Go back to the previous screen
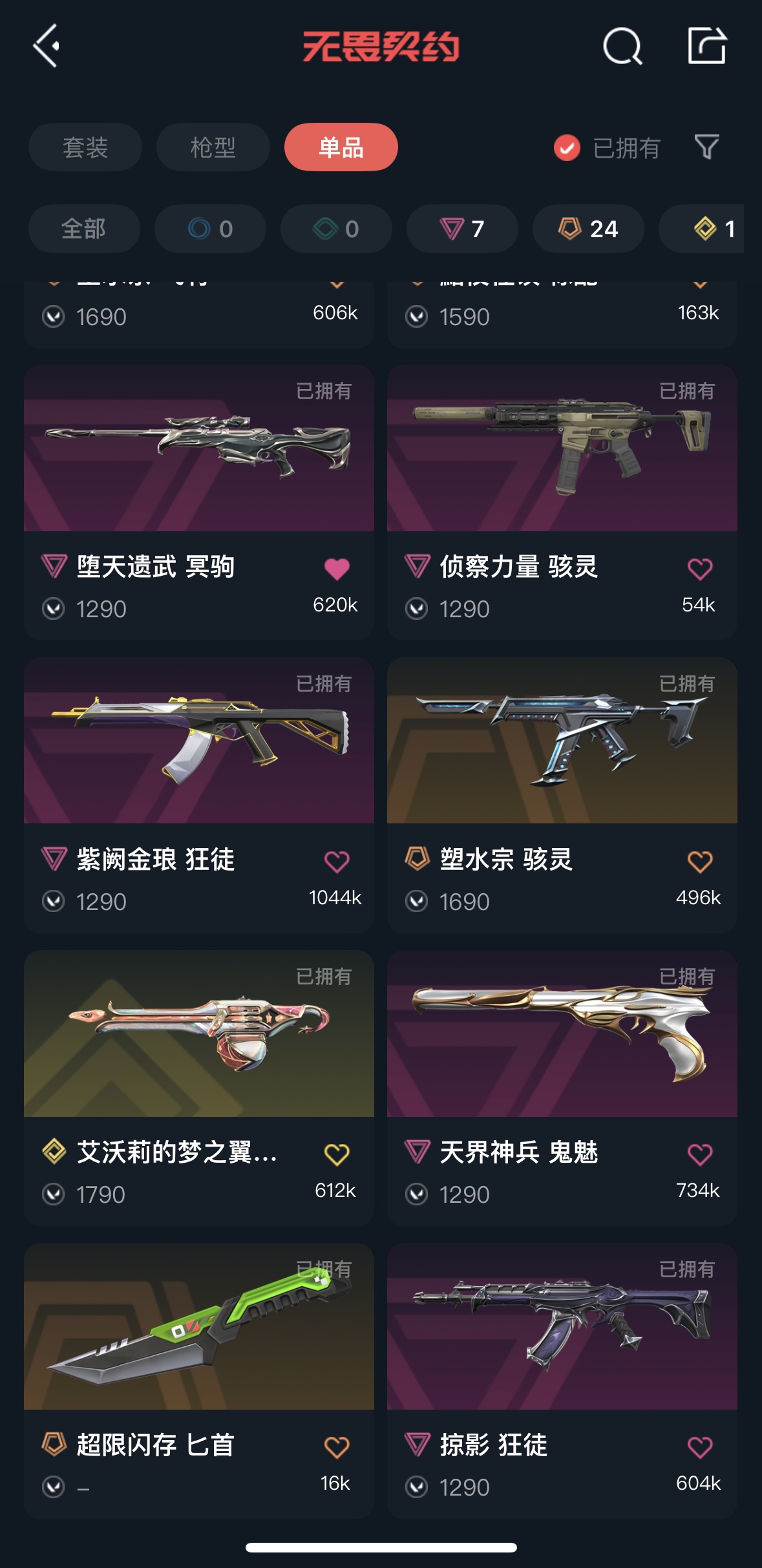The image size is (762, 1568). [47, 46]
